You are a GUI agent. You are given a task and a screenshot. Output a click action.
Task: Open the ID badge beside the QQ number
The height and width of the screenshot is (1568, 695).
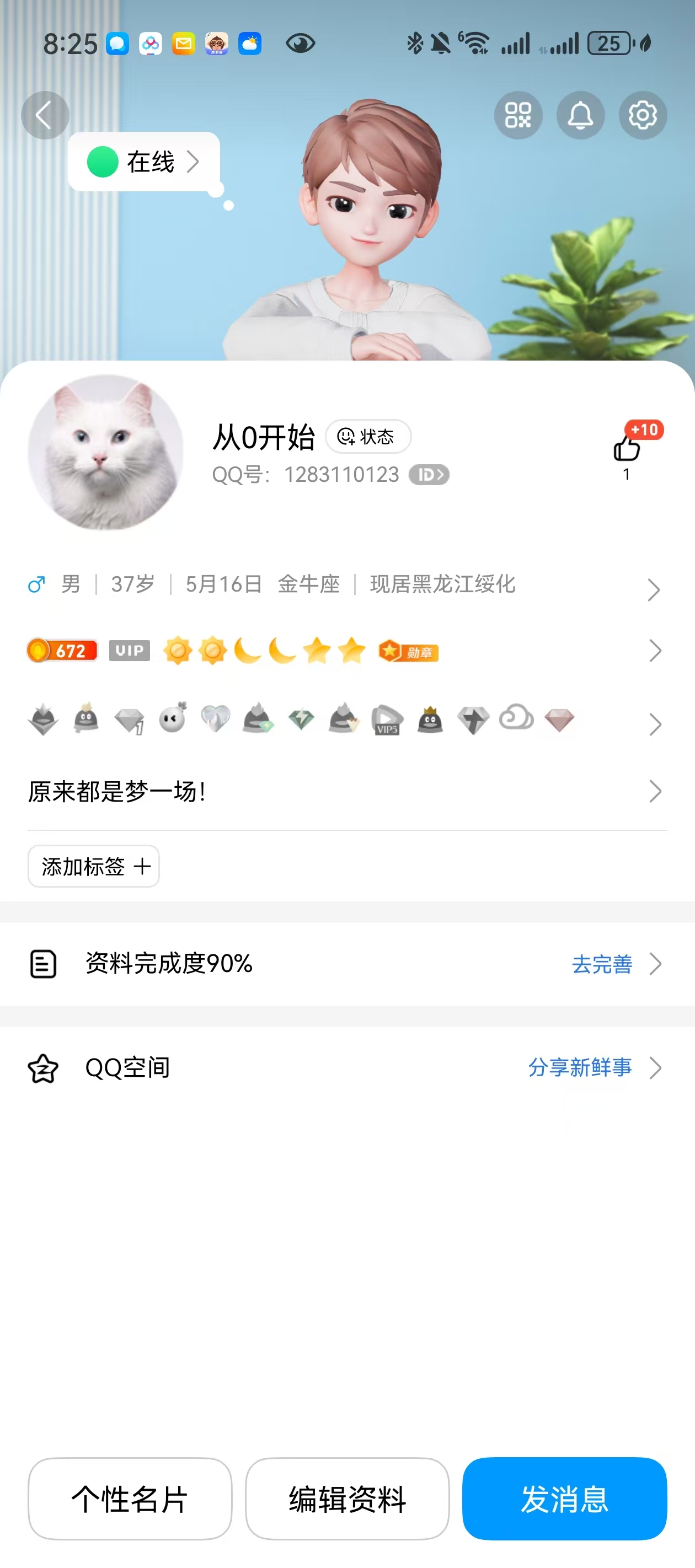tap(429, 475)
